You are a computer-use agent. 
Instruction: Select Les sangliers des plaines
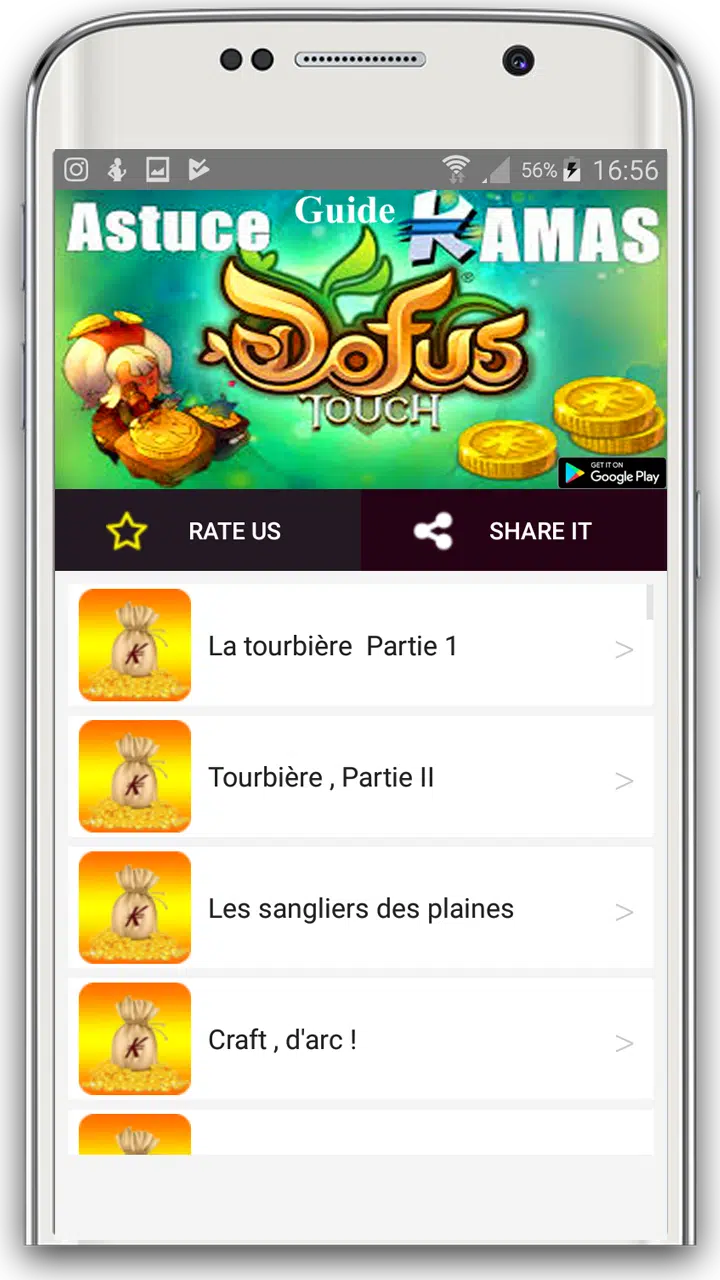(x=360, y=908)
